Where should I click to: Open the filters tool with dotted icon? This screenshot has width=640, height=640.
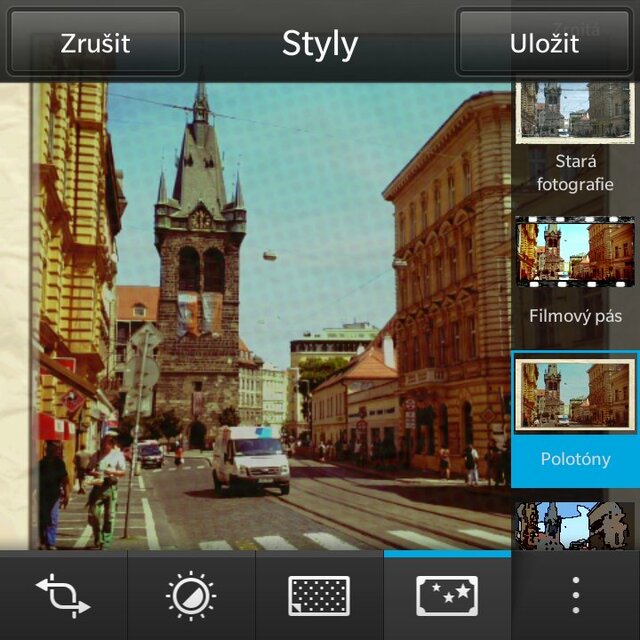(x=319, y=596)
